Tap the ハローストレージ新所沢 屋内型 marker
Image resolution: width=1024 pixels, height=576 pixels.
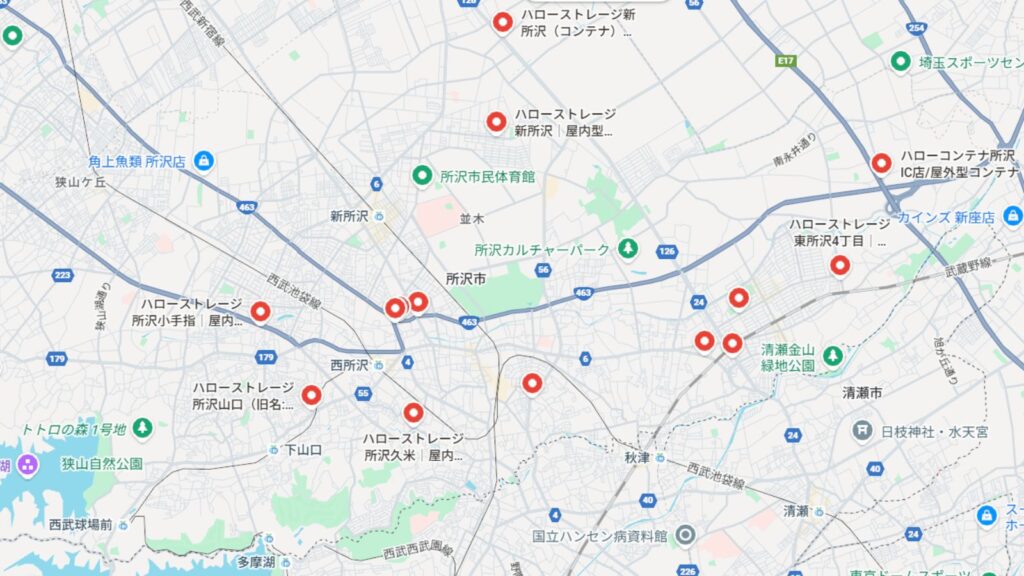click(x=496, y=122)
